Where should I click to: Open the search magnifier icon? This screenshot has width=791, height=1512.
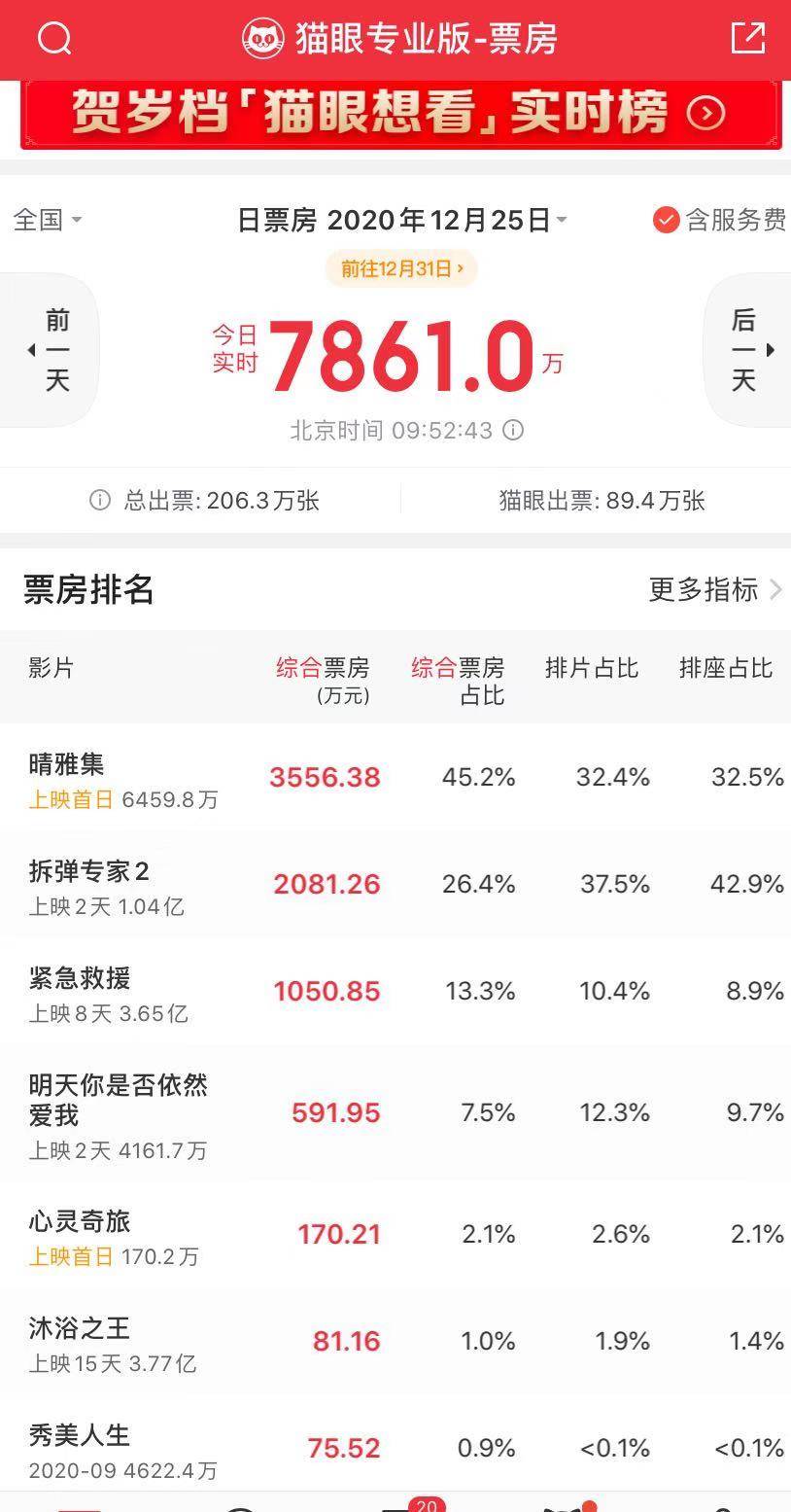[54, 40]
